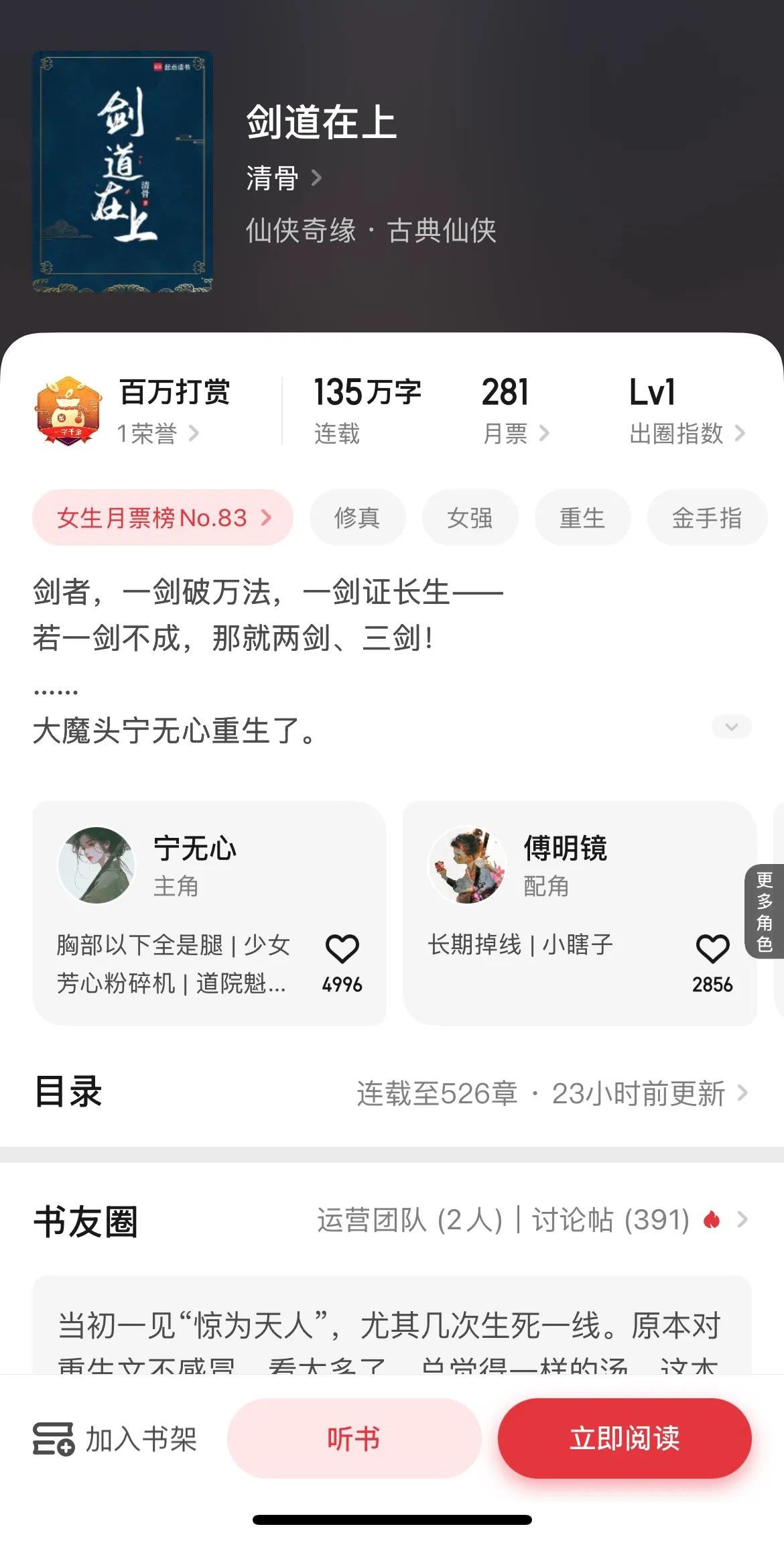Open the 目录 chapter list

pyautogui.click(x=551, y=1093)
